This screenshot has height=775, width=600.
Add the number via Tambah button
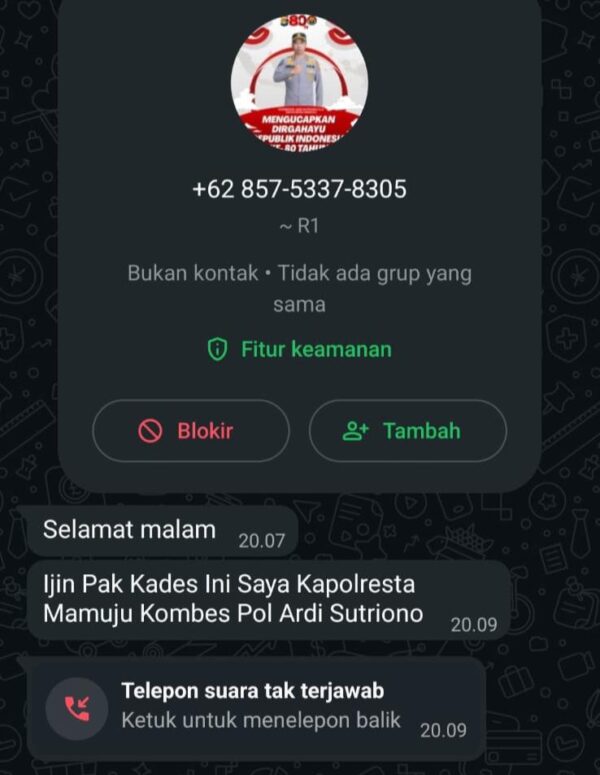408,431
